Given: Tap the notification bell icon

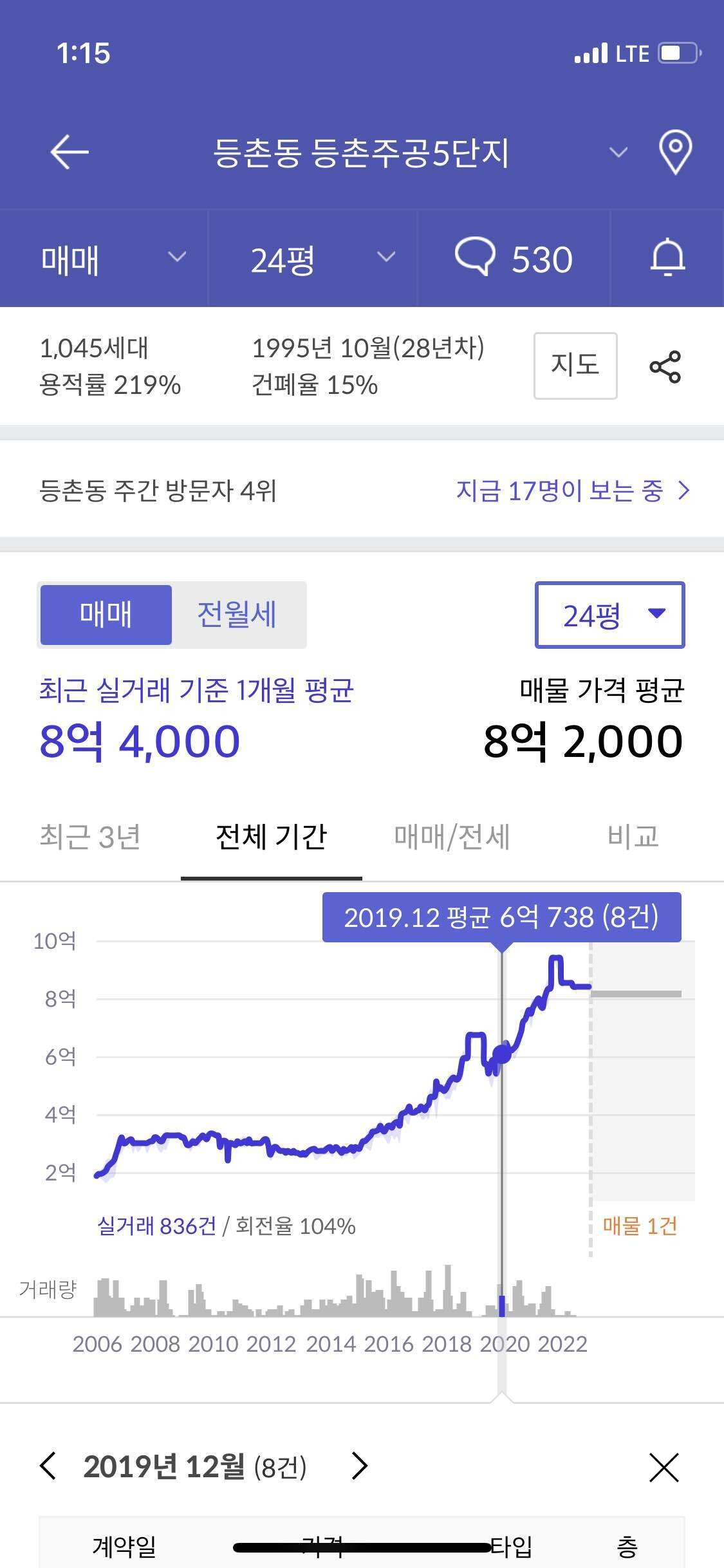Looking at the screenshot, I should (x=666, y=260).
